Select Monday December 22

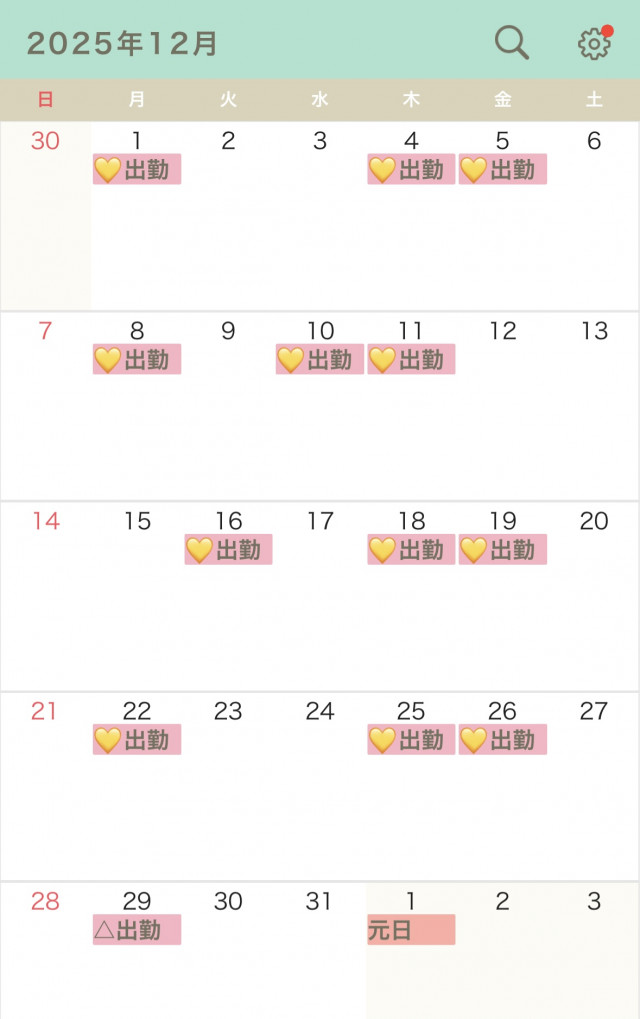(137, 785)
